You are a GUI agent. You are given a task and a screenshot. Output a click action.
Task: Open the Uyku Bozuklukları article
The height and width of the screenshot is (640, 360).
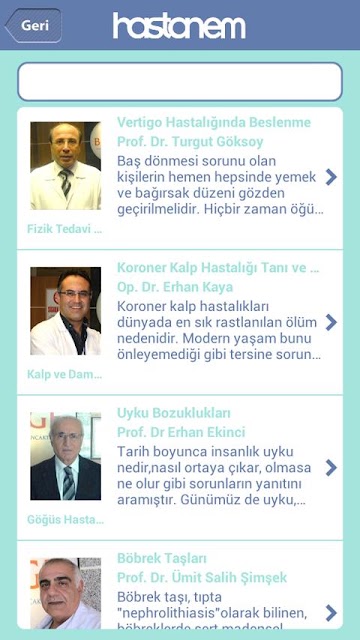(180, 468)
